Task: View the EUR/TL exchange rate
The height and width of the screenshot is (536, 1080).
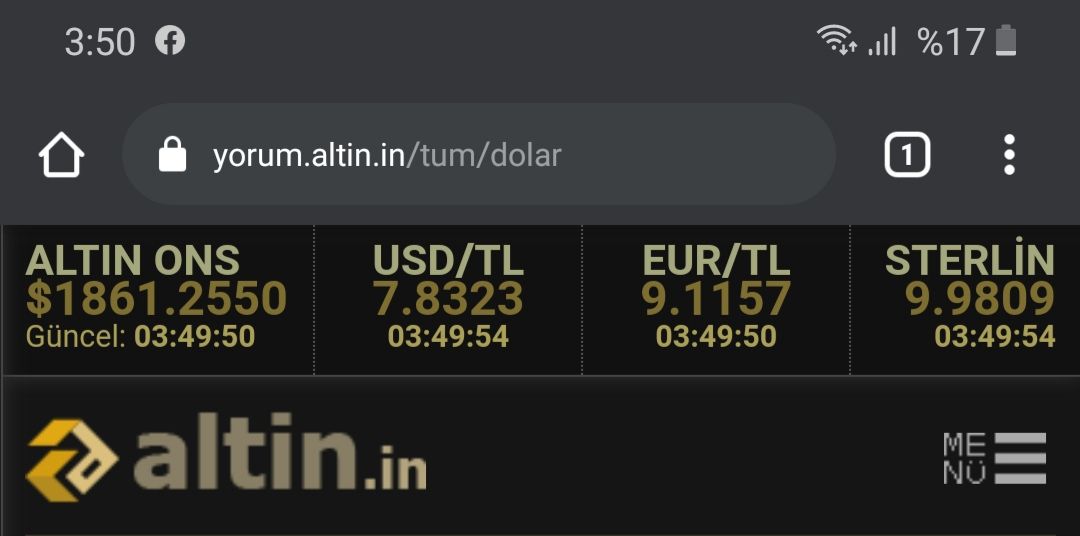Action: click(716, 298)
